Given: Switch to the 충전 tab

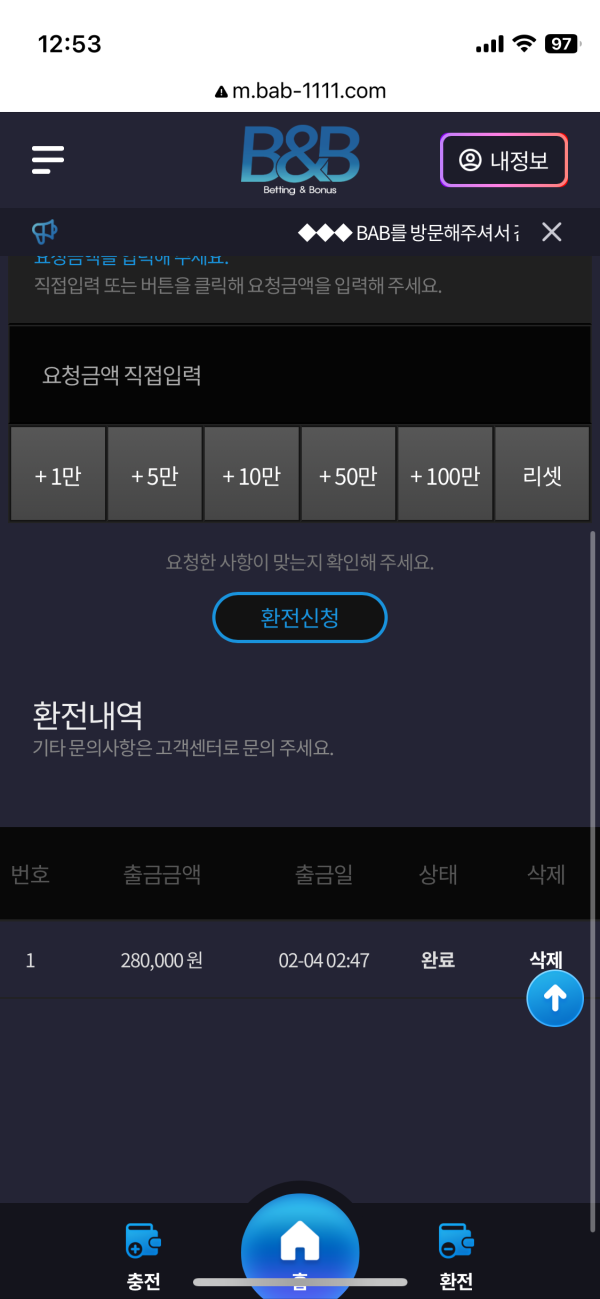Looking at the screenshot, I should click(x=144, y=1255).
